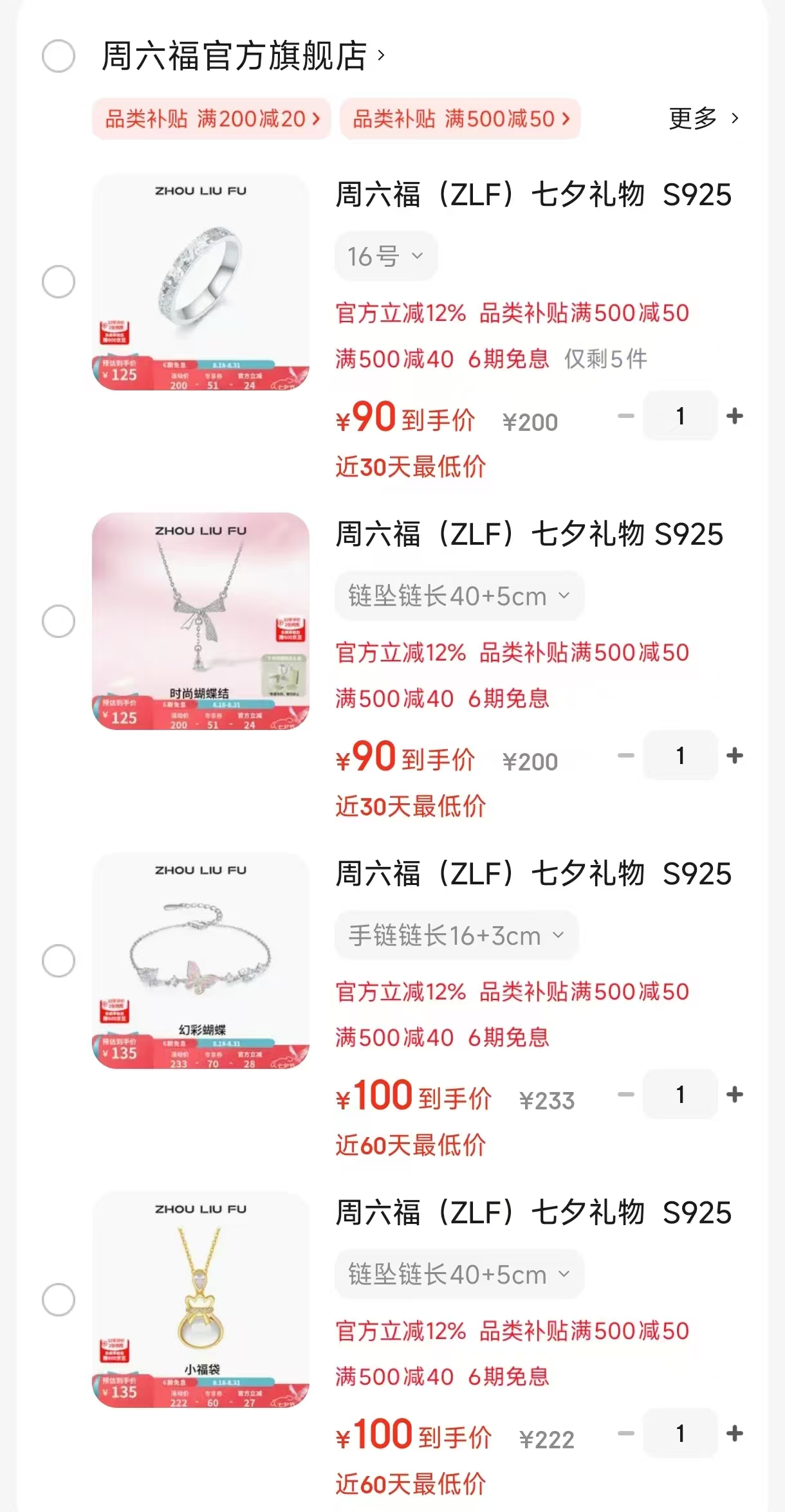Increase the gold pendant quantity with plus
Viewport: 785px width, 1512px height.
[735, 1434]
